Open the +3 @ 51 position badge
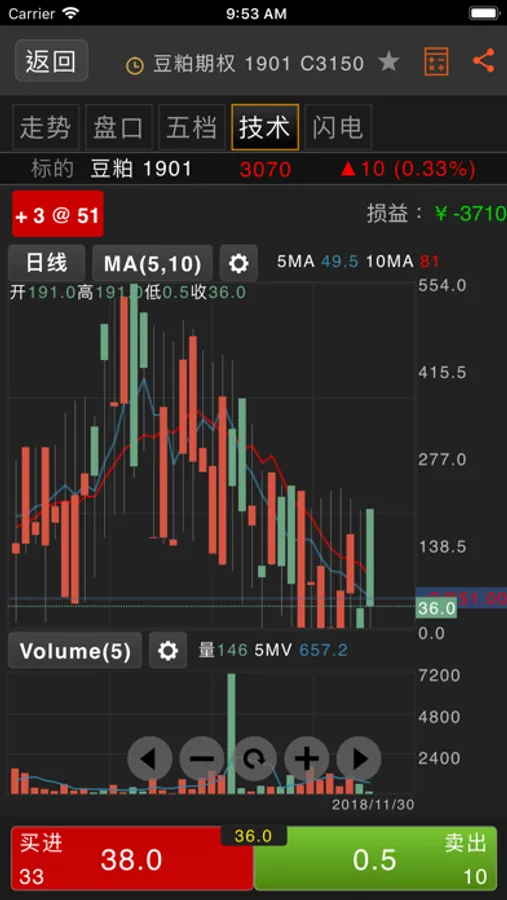Viewport: 507px width, 900px height. 57,214
